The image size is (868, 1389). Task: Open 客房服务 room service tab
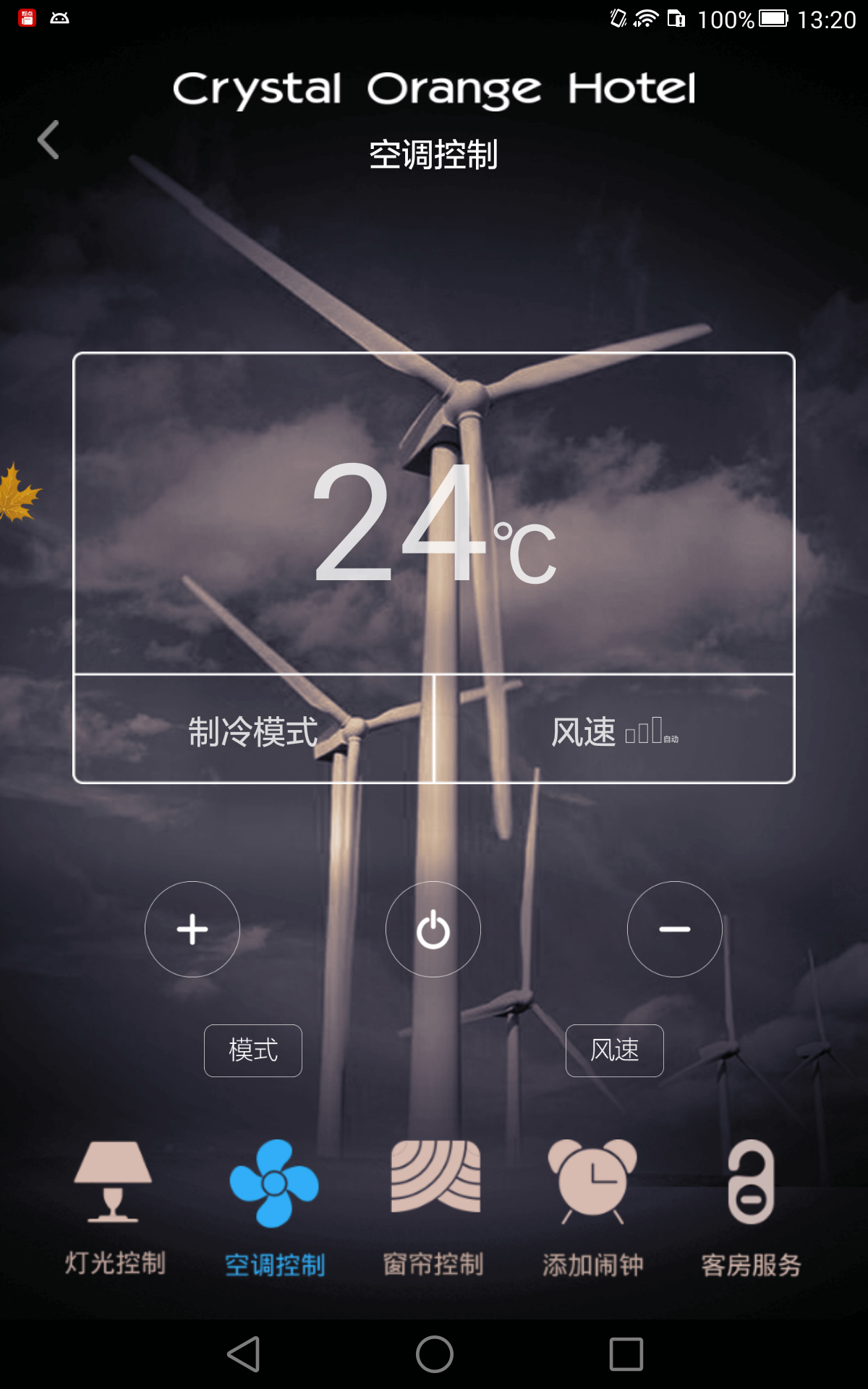[751, 1207]
